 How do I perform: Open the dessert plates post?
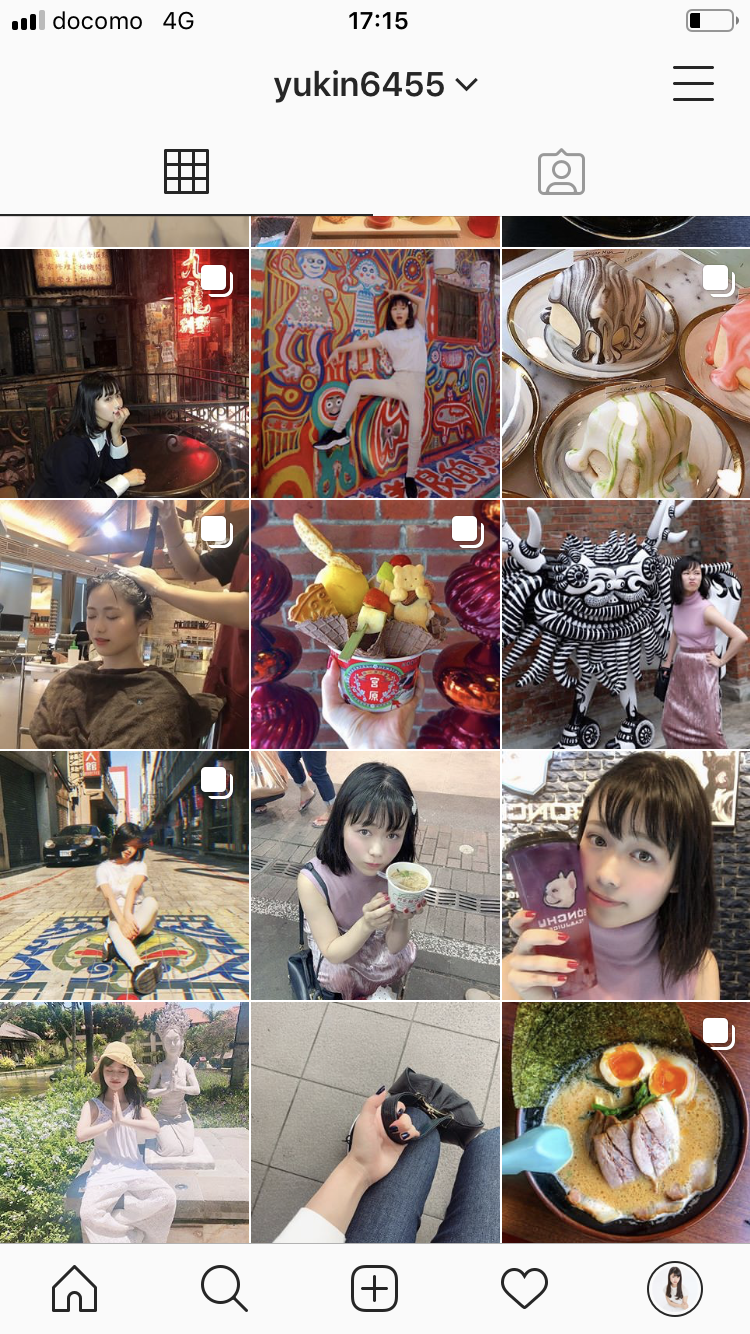[x=626, y=373]
